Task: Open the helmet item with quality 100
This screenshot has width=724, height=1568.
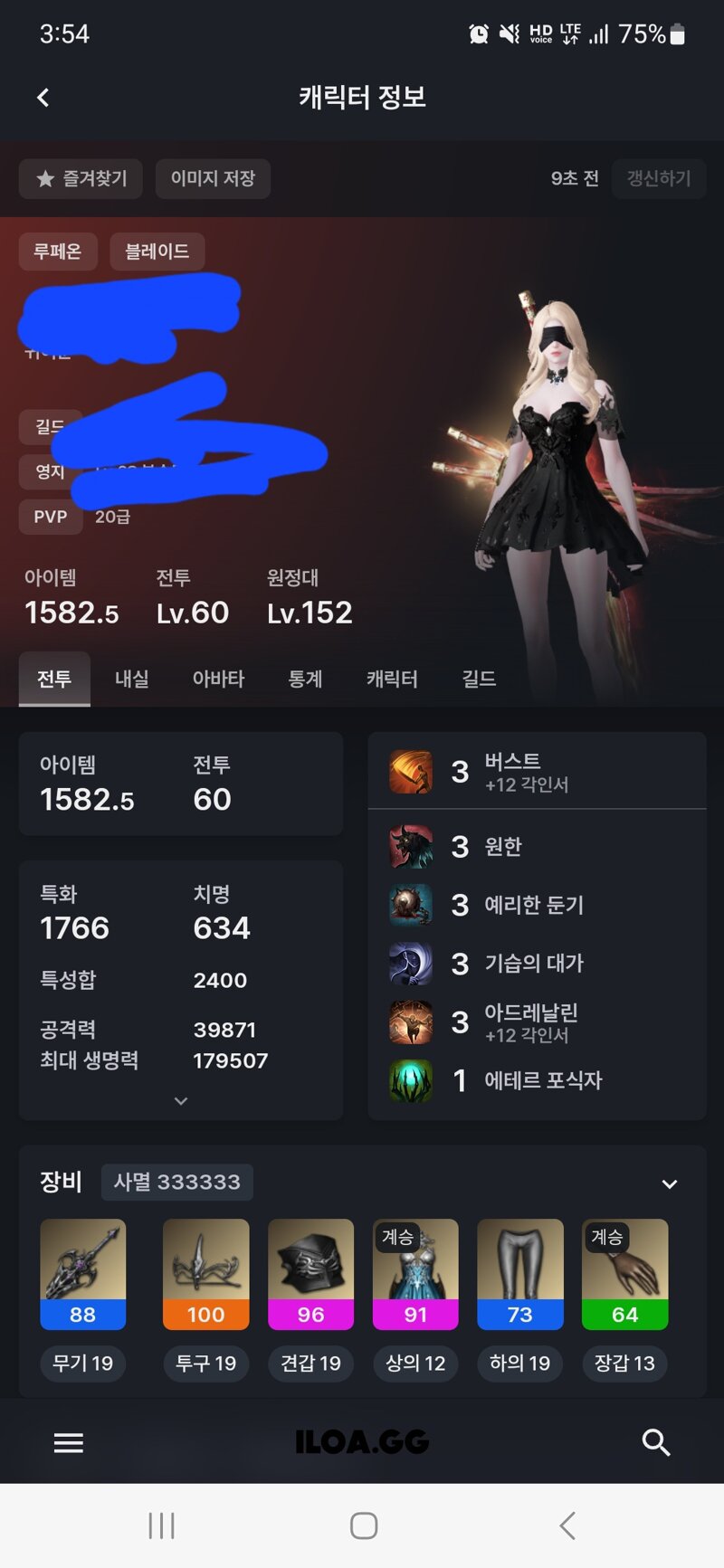Action: 205,1273
